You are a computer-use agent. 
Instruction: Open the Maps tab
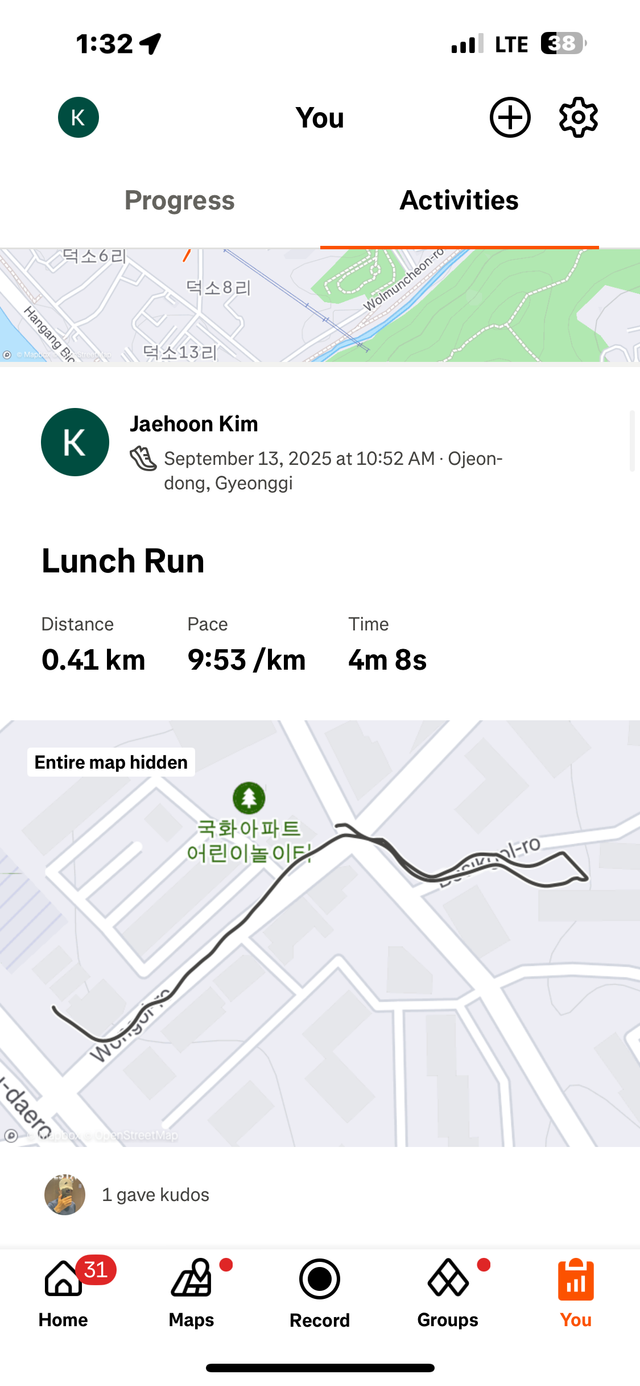tap(191, 1293)
